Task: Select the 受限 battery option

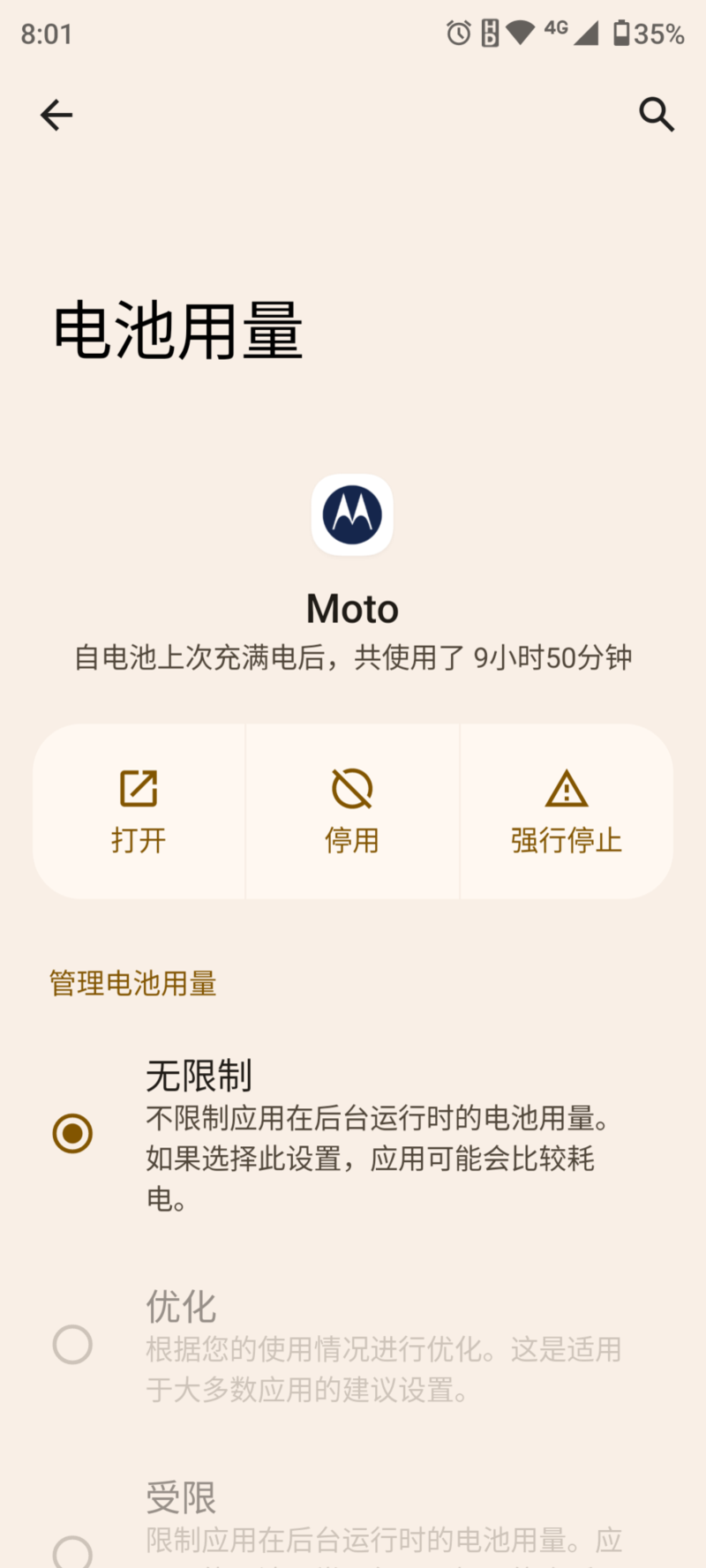Action: pos(72,1549)
